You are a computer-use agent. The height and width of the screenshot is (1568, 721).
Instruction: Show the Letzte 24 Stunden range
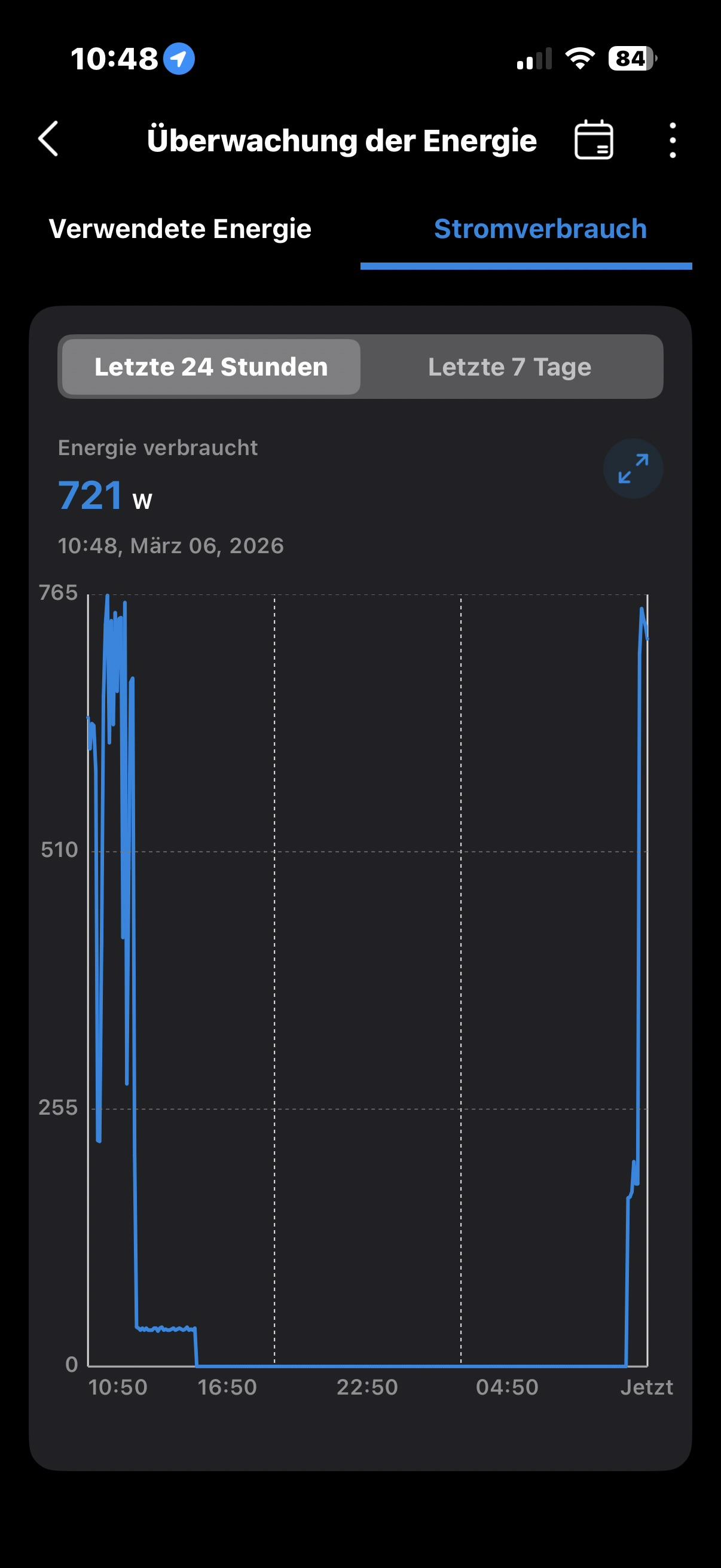tap(211, 367)
